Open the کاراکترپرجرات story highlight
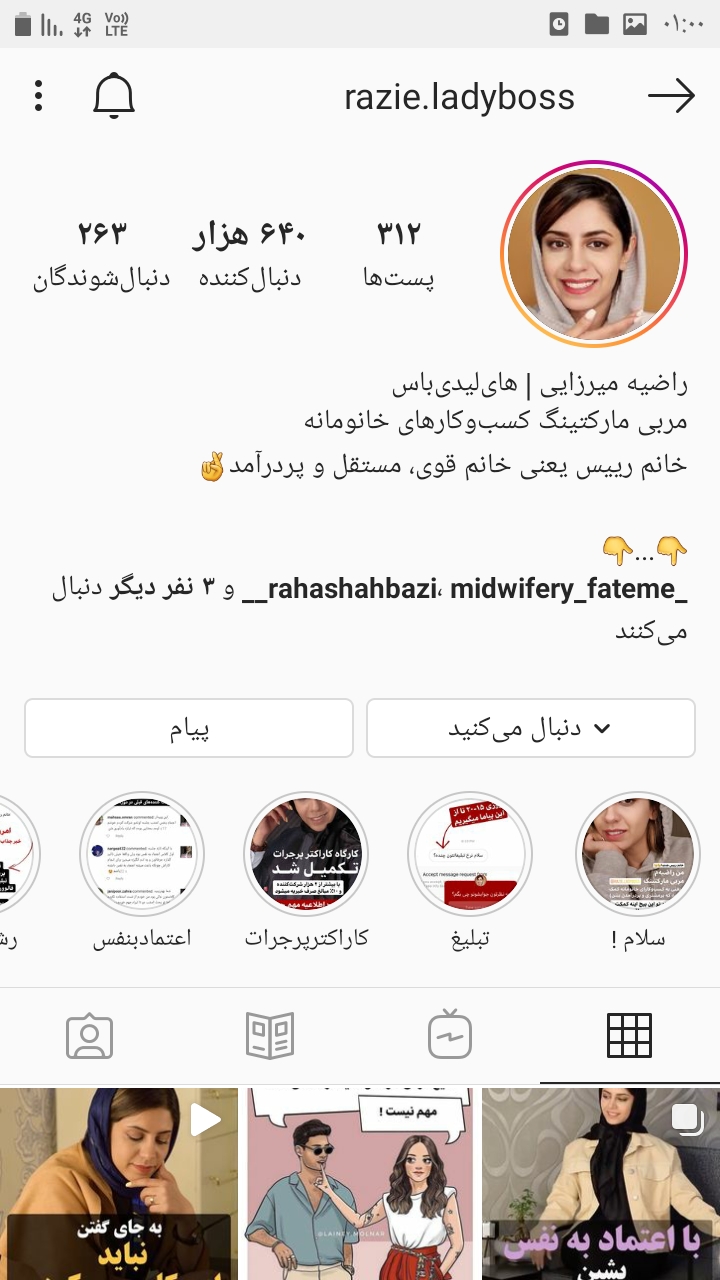Image resolution: width=720 pixels, height=1280 pixels. 306,854
